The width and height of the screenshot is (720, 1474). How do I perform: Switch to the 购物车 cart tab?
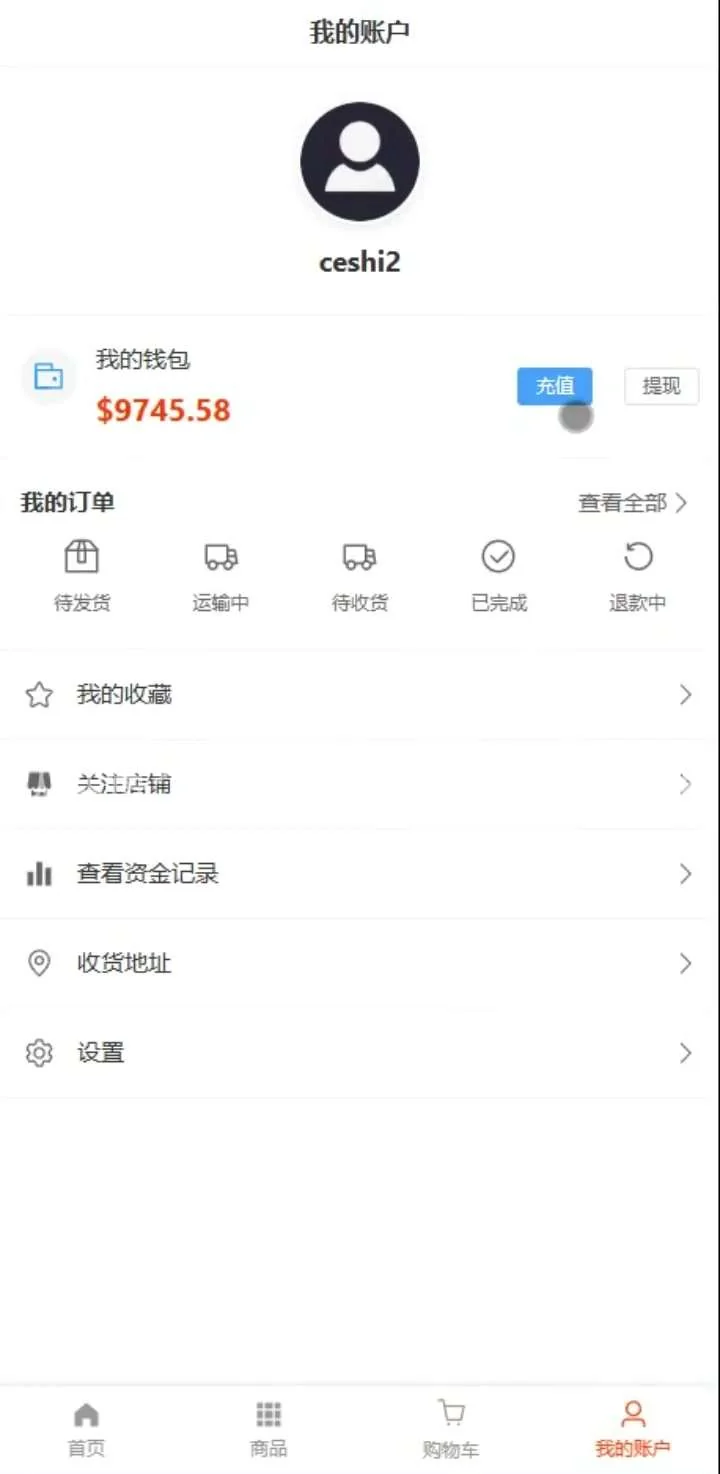click(451, 1430)
